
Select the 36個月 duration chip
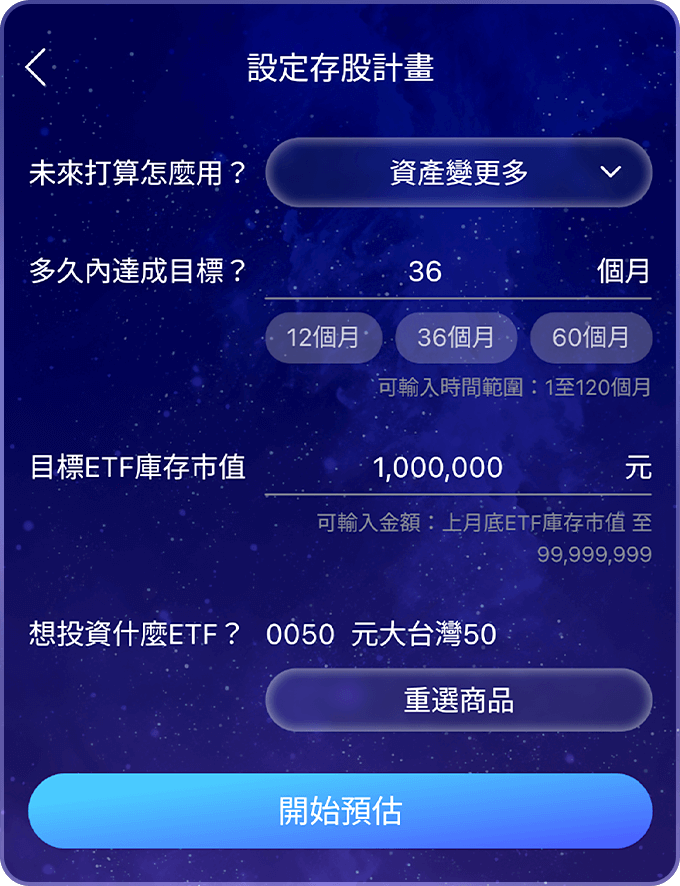(456, 337)
